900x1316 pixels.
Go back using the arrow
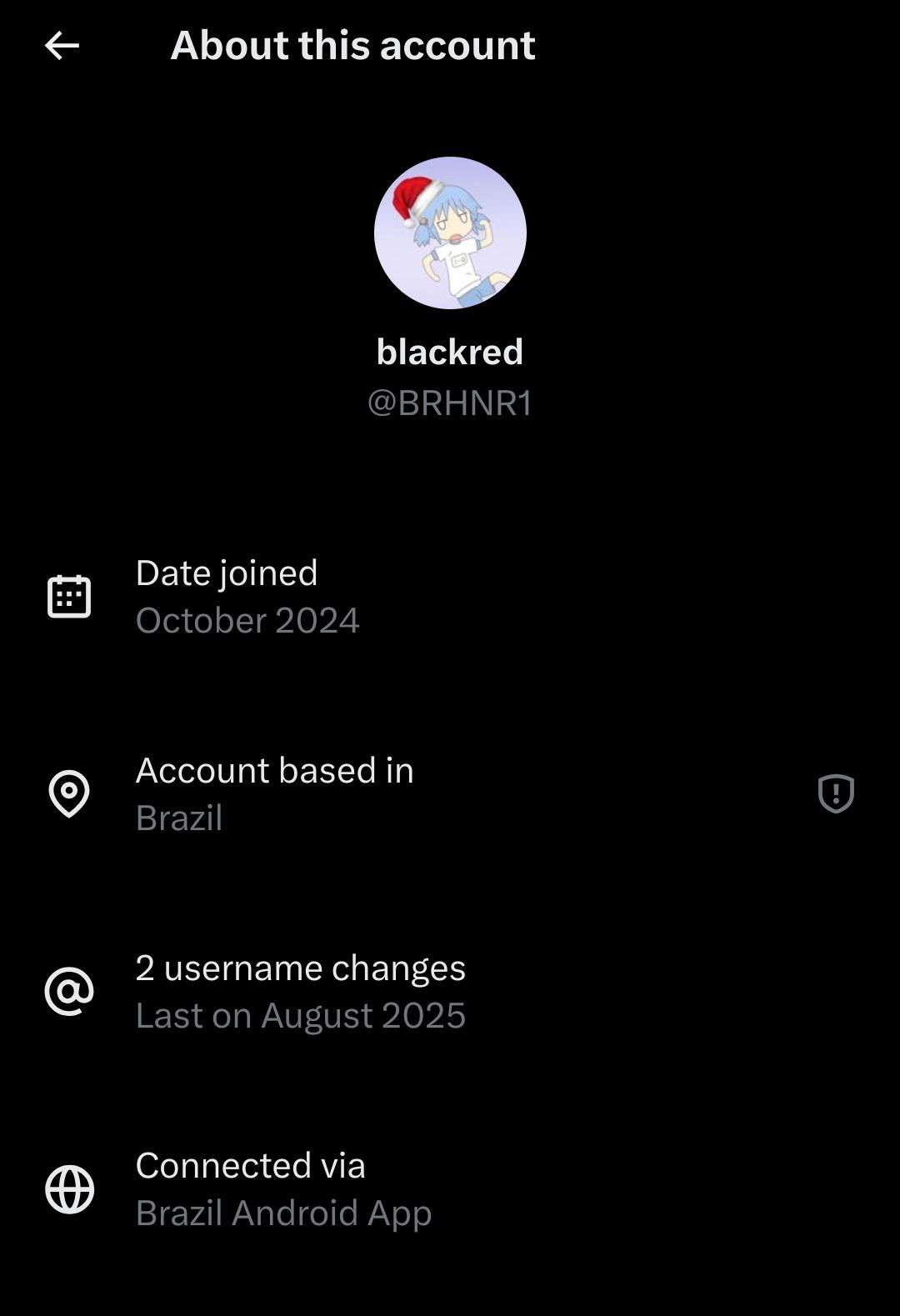[62, 45]
